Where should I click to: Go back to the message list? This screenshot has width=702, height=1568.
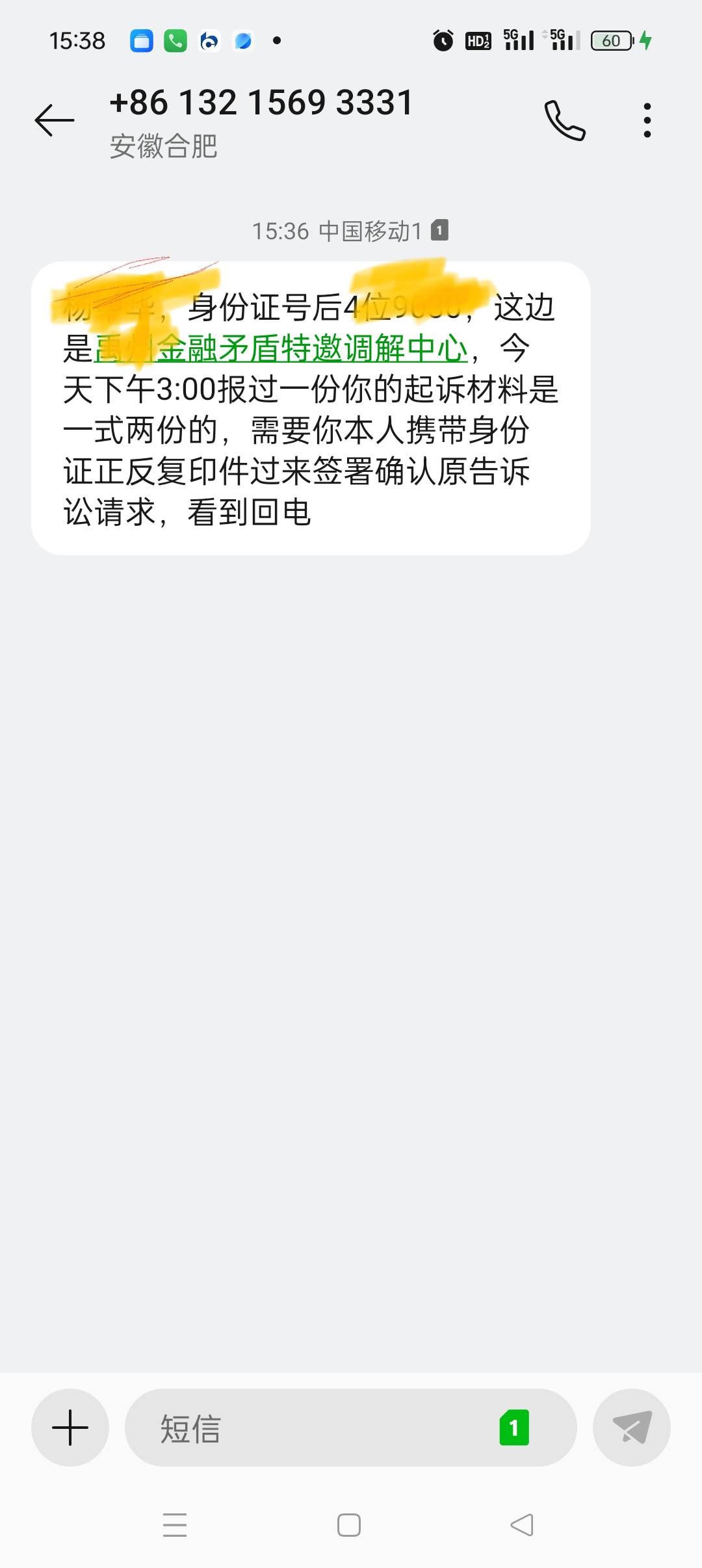55,120
